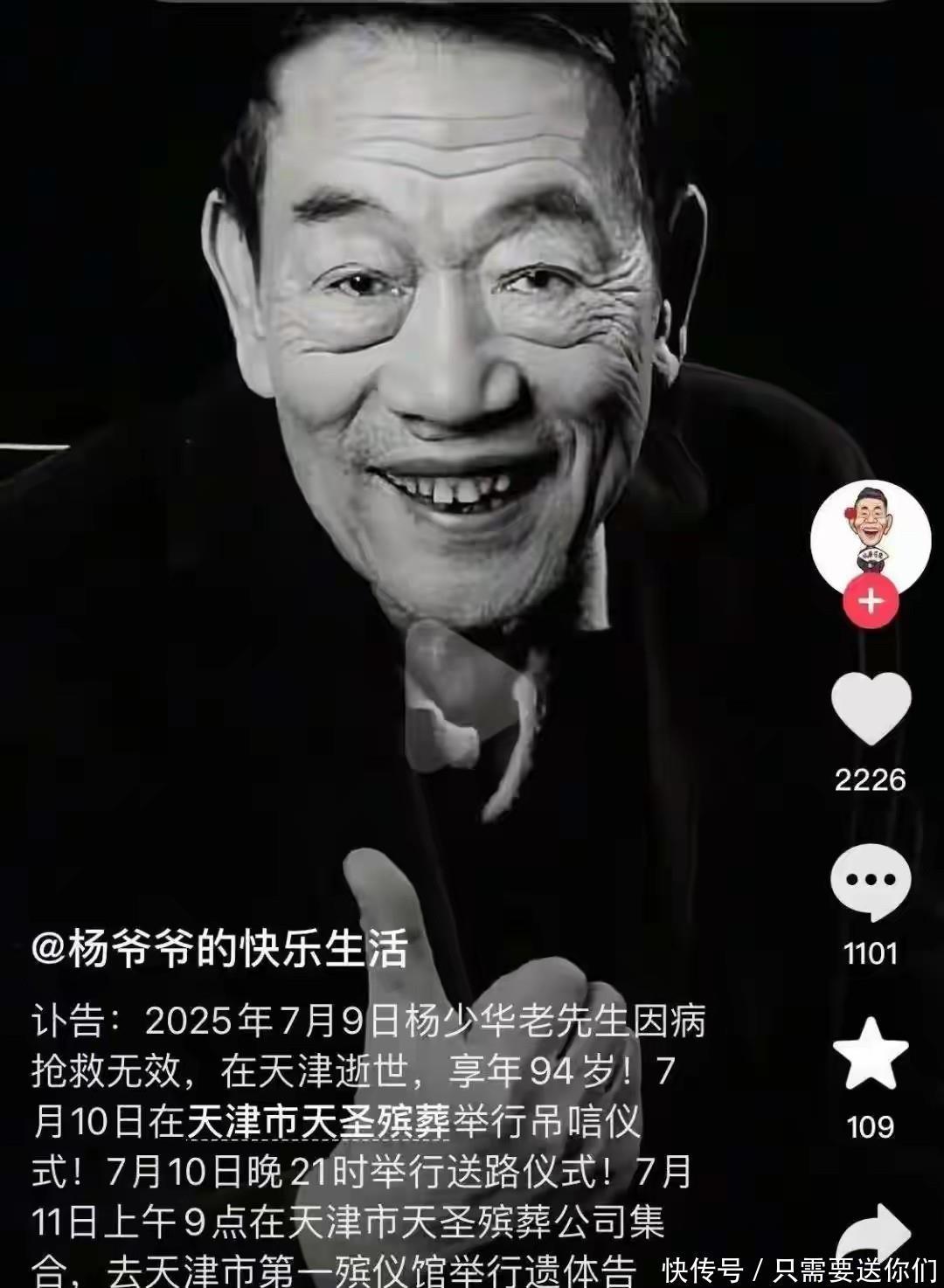Follow the author with the red plus button
Screen dimensions: 944x1288
click(x=871, y=602)
